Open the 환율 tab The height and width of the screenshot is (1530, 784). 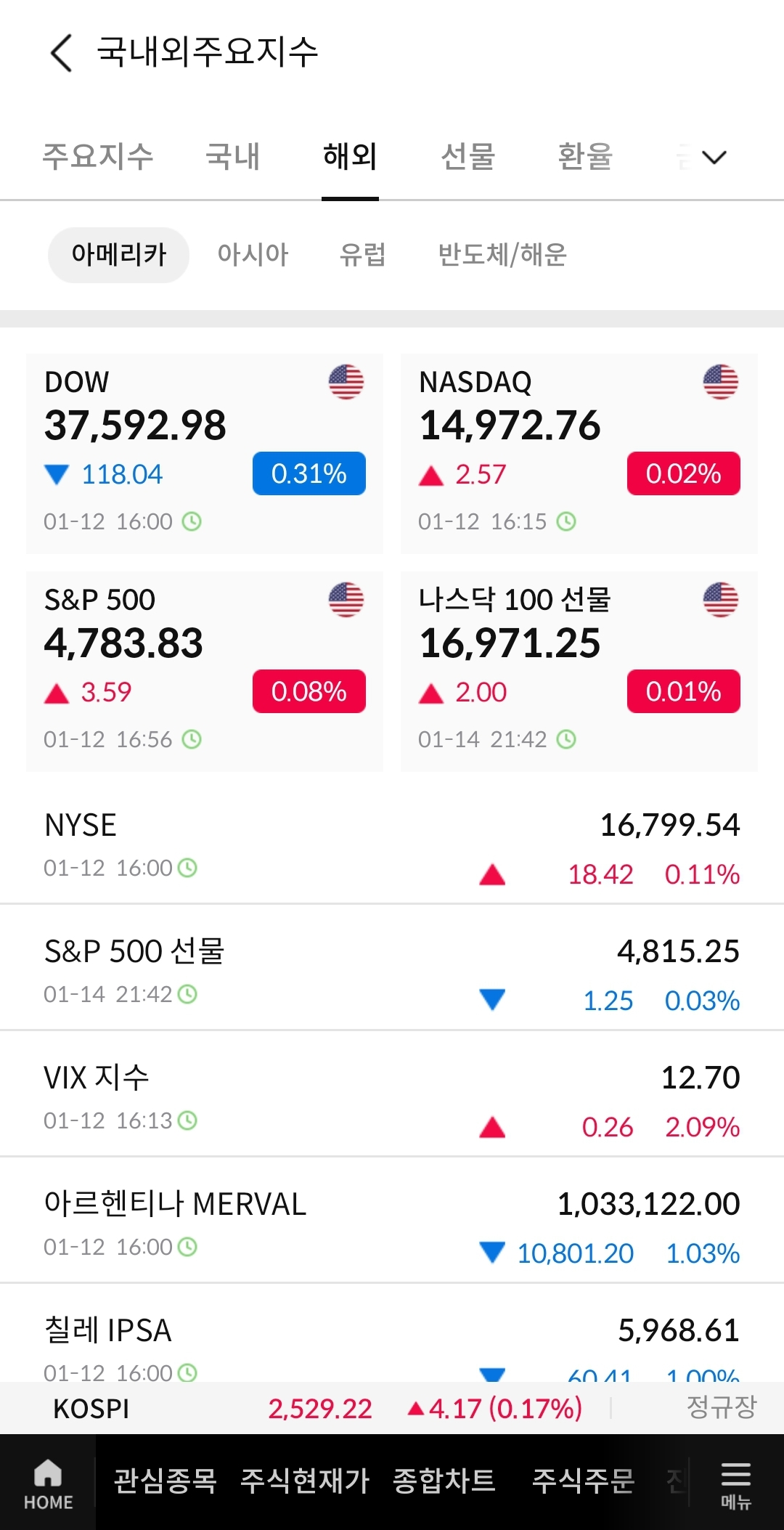click(x=585, y=156)
